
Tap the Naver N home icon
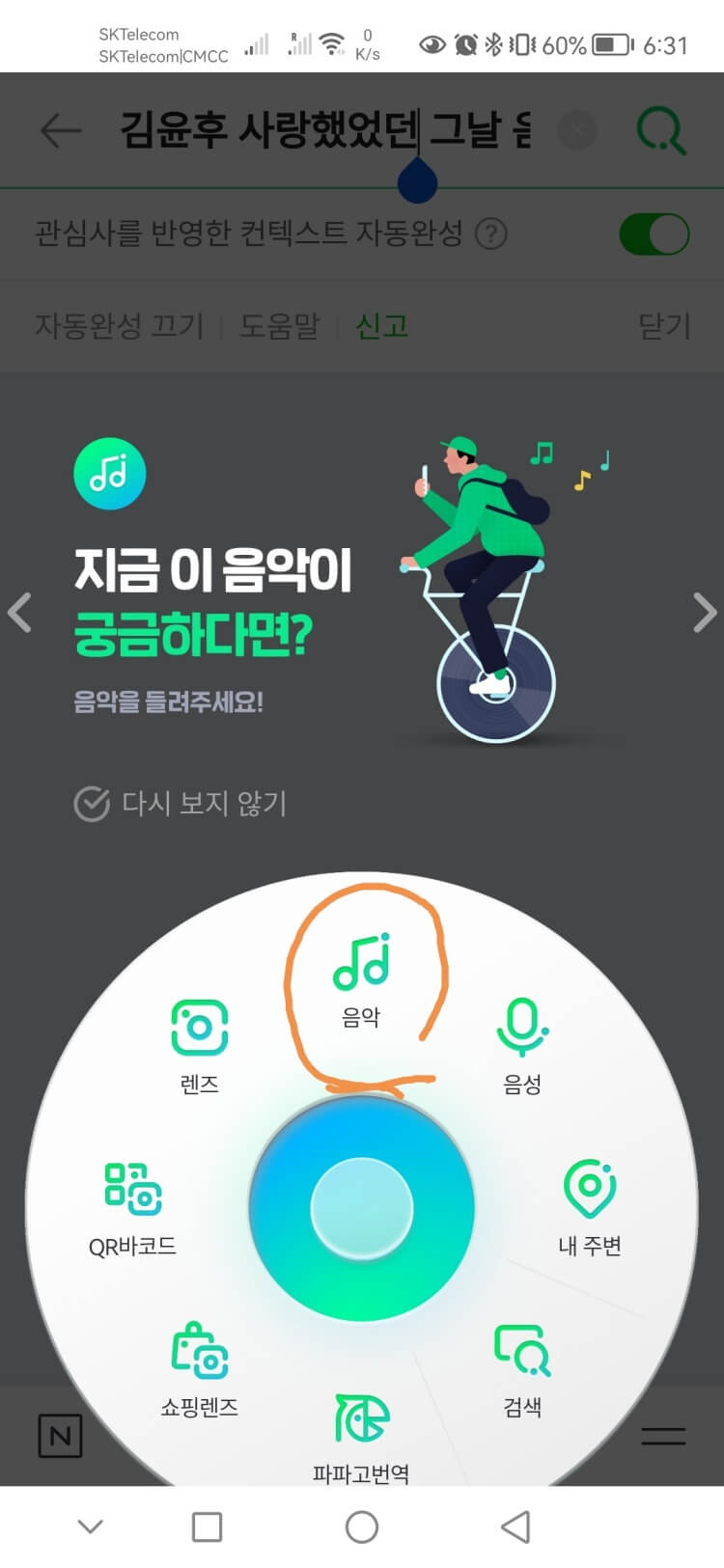coord(61,1438)
